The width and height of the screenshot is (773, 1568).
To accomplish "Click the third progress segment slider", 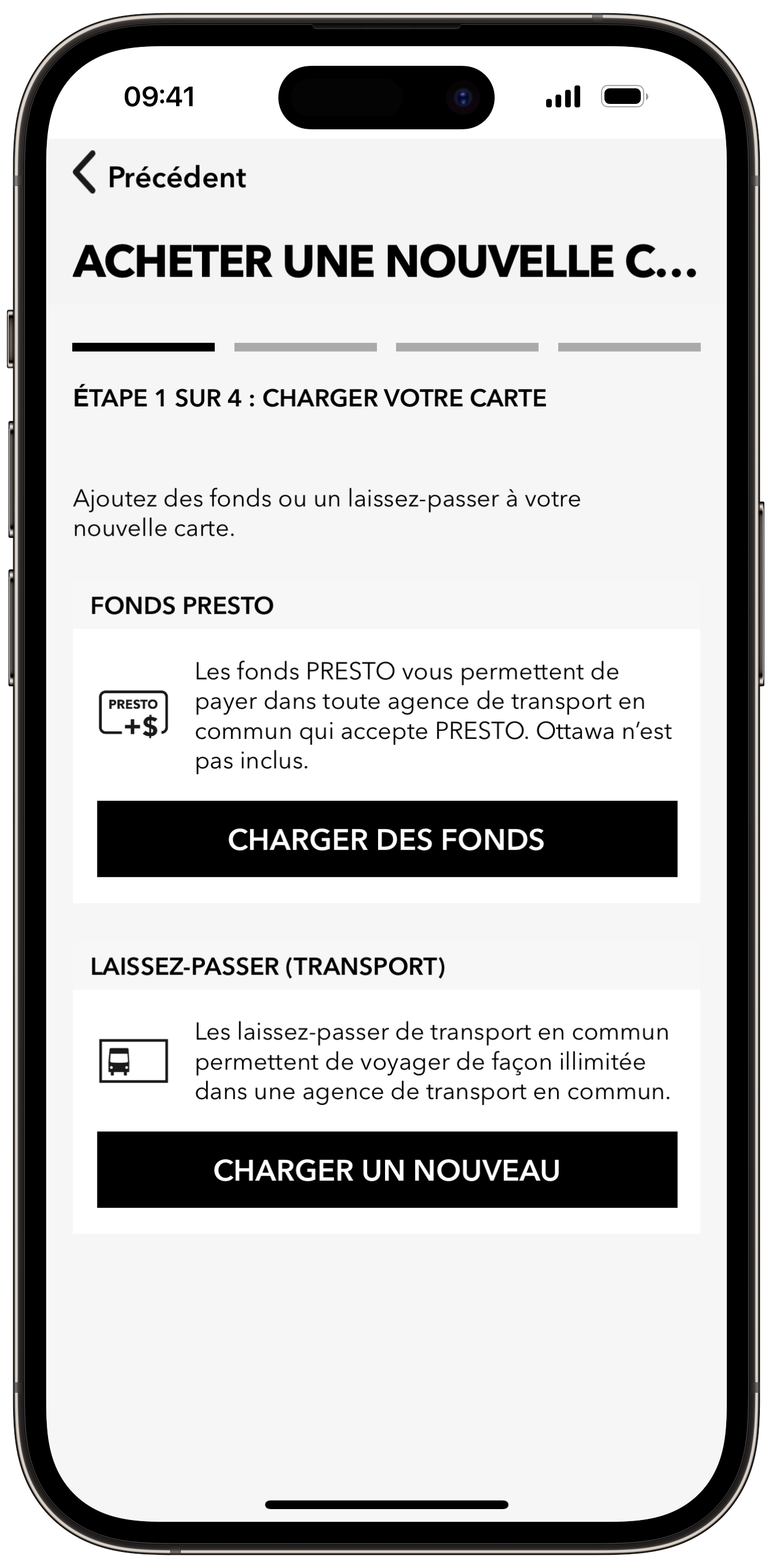I will coord(469,347).
